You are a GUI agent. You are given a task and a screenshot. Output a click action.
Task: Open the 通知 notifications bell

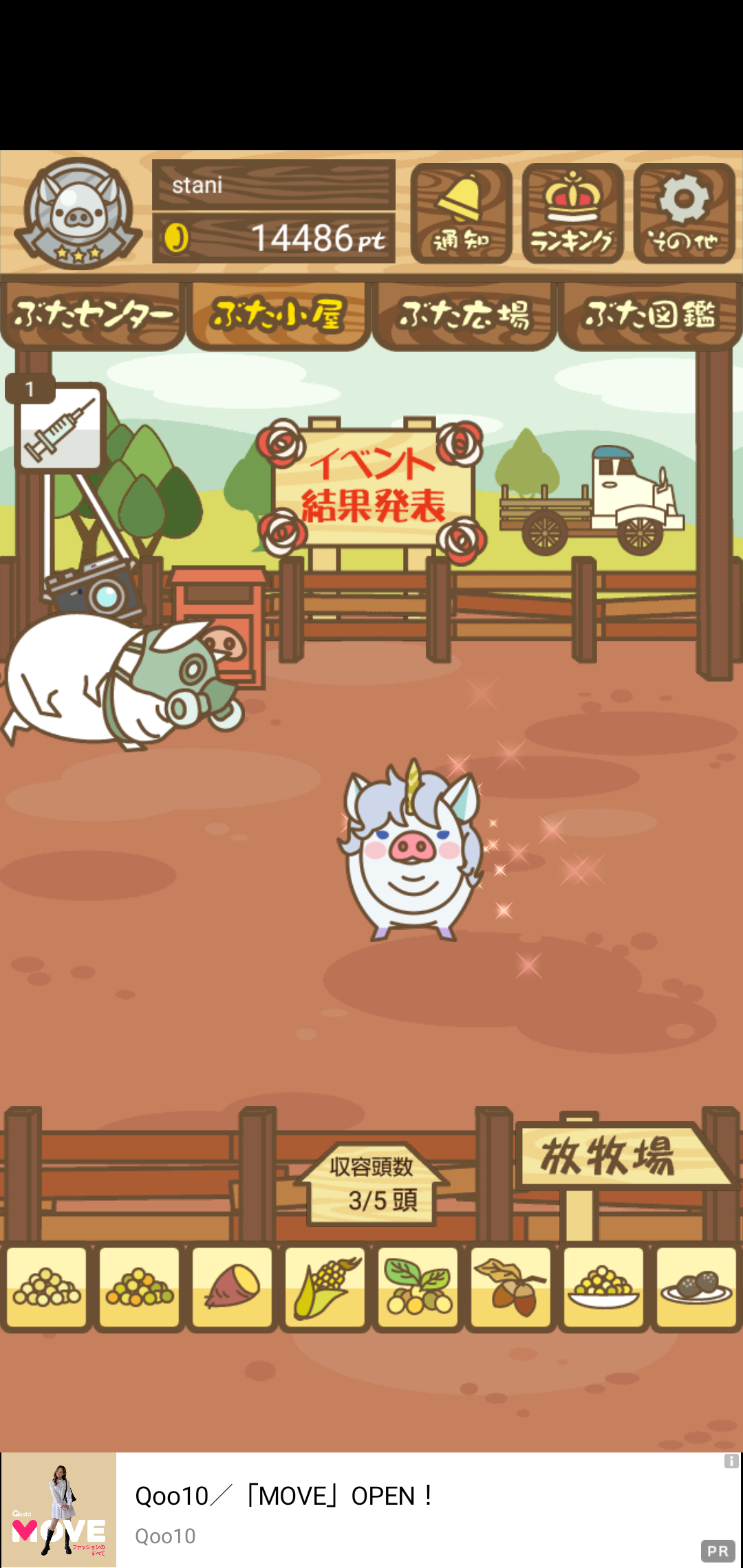click(461, 213)
